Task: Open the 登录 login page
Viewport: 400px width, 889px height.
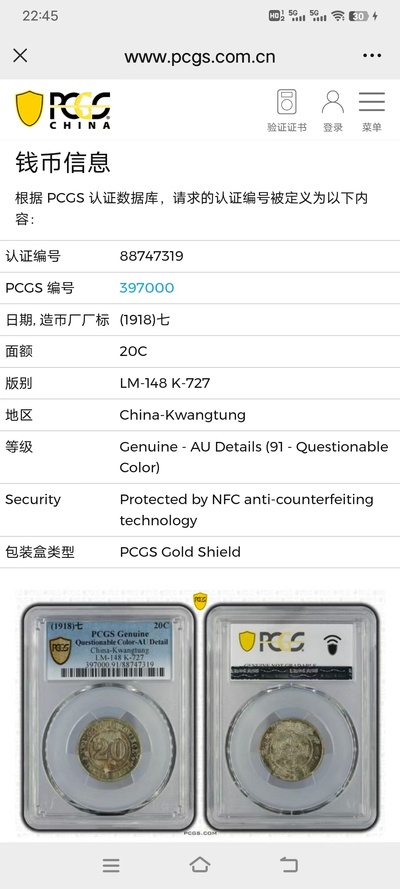Action: coord(333,111)
